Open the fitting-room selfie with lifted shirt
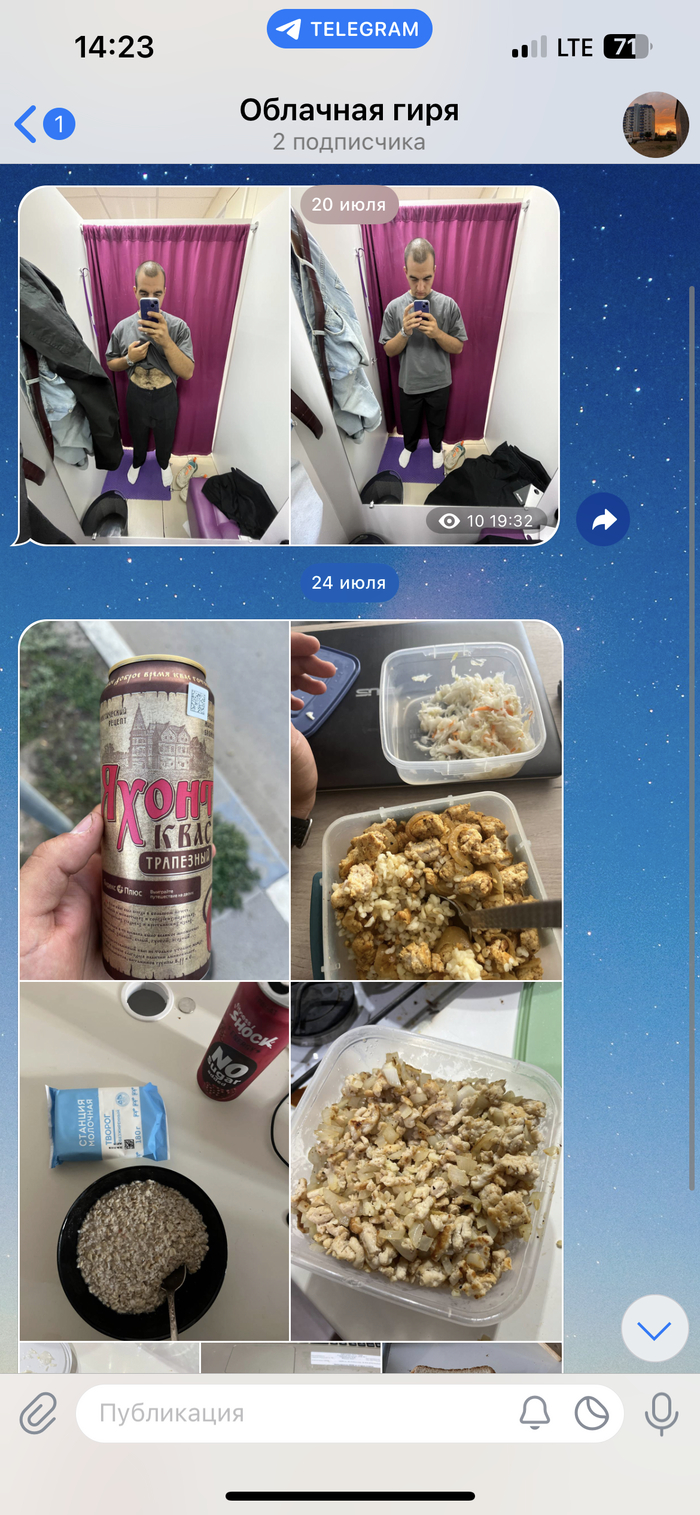The image size is (700, 1515). 154,365
